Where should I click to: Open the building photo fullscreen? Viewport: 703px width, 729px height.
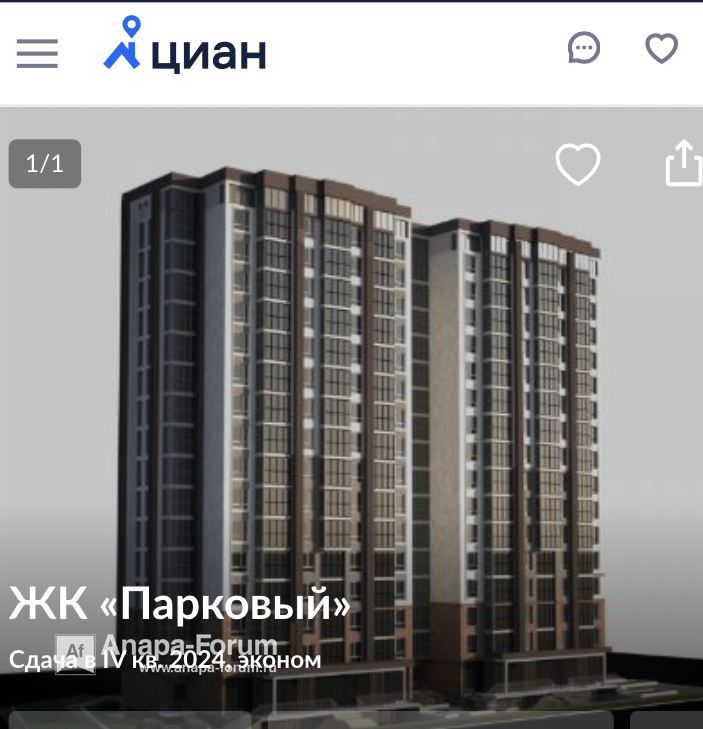[352, 409]
